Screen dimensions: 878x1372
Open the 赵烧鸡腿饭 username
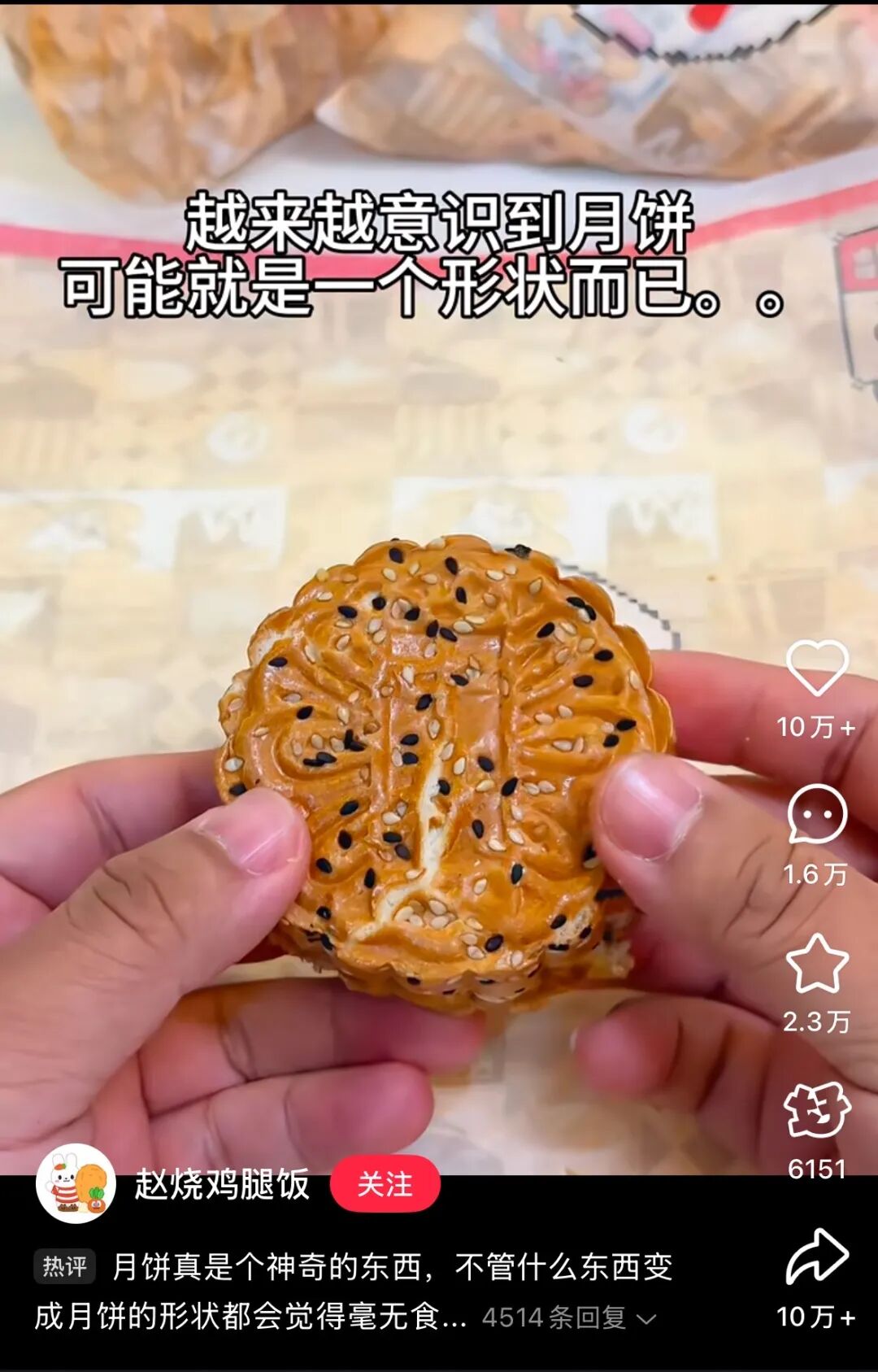click(x=222, y=1185)
